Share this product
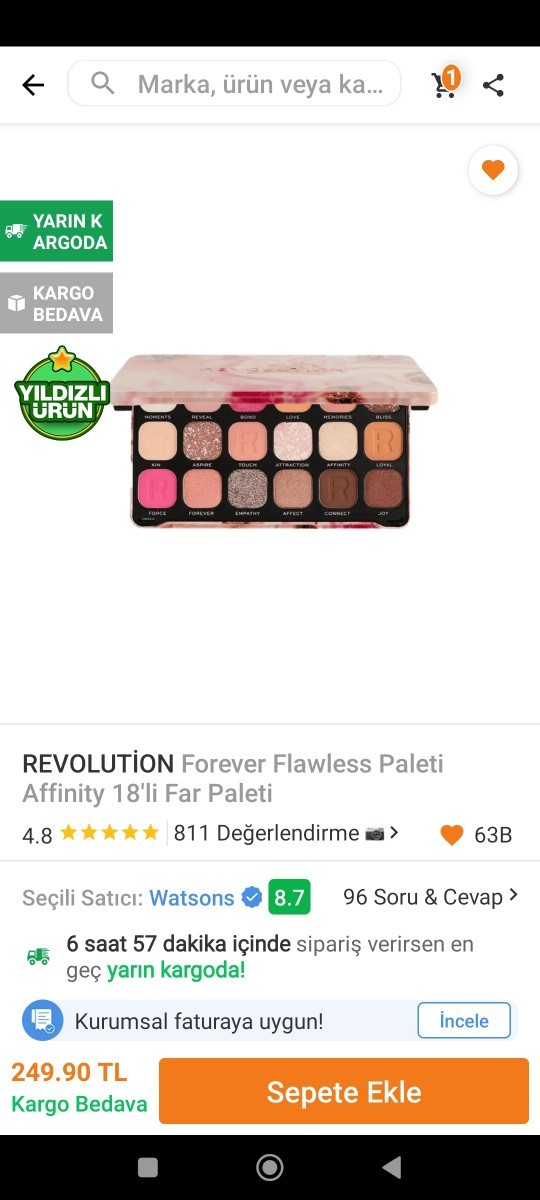 pos(493,85)
